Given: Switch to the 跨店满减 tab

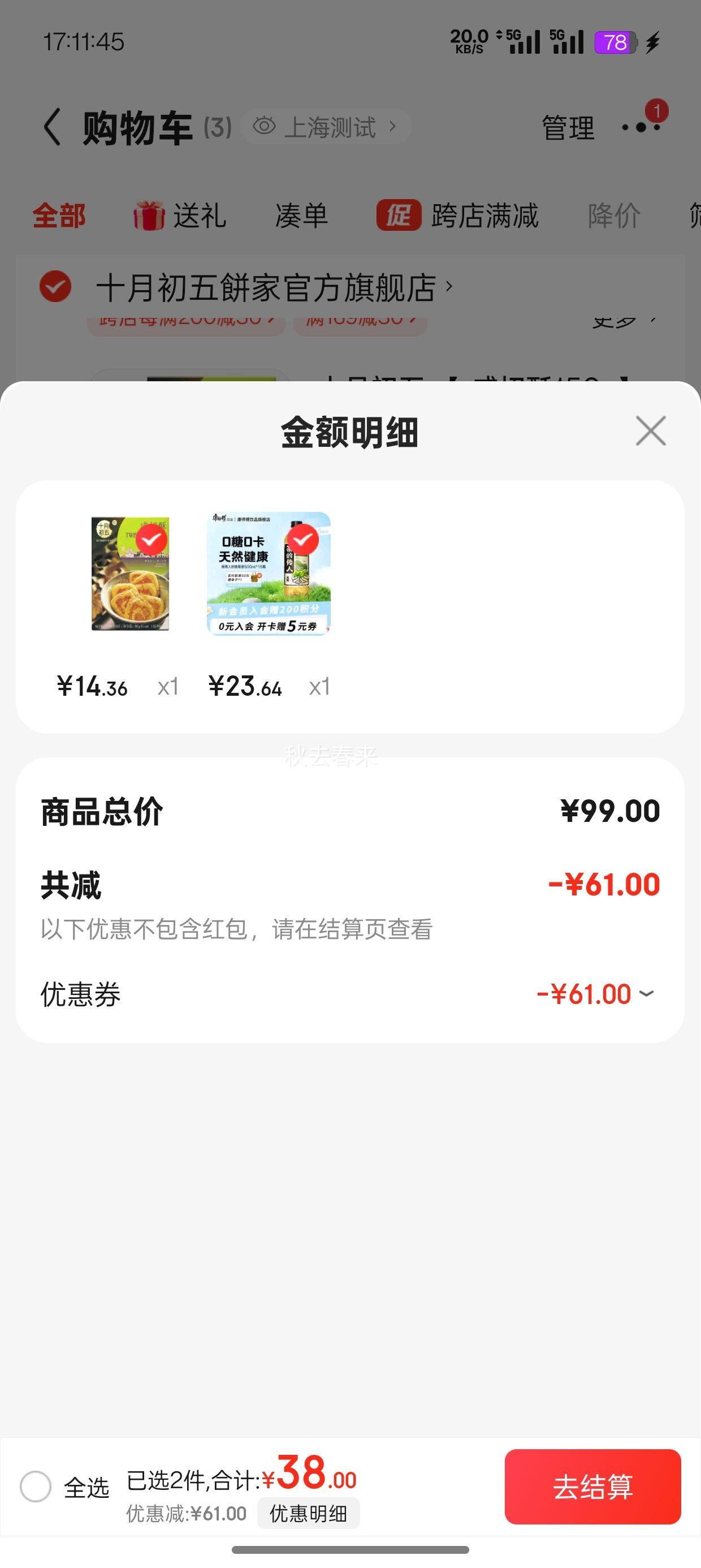Looking at the screenshot, I should click(457, 216).
